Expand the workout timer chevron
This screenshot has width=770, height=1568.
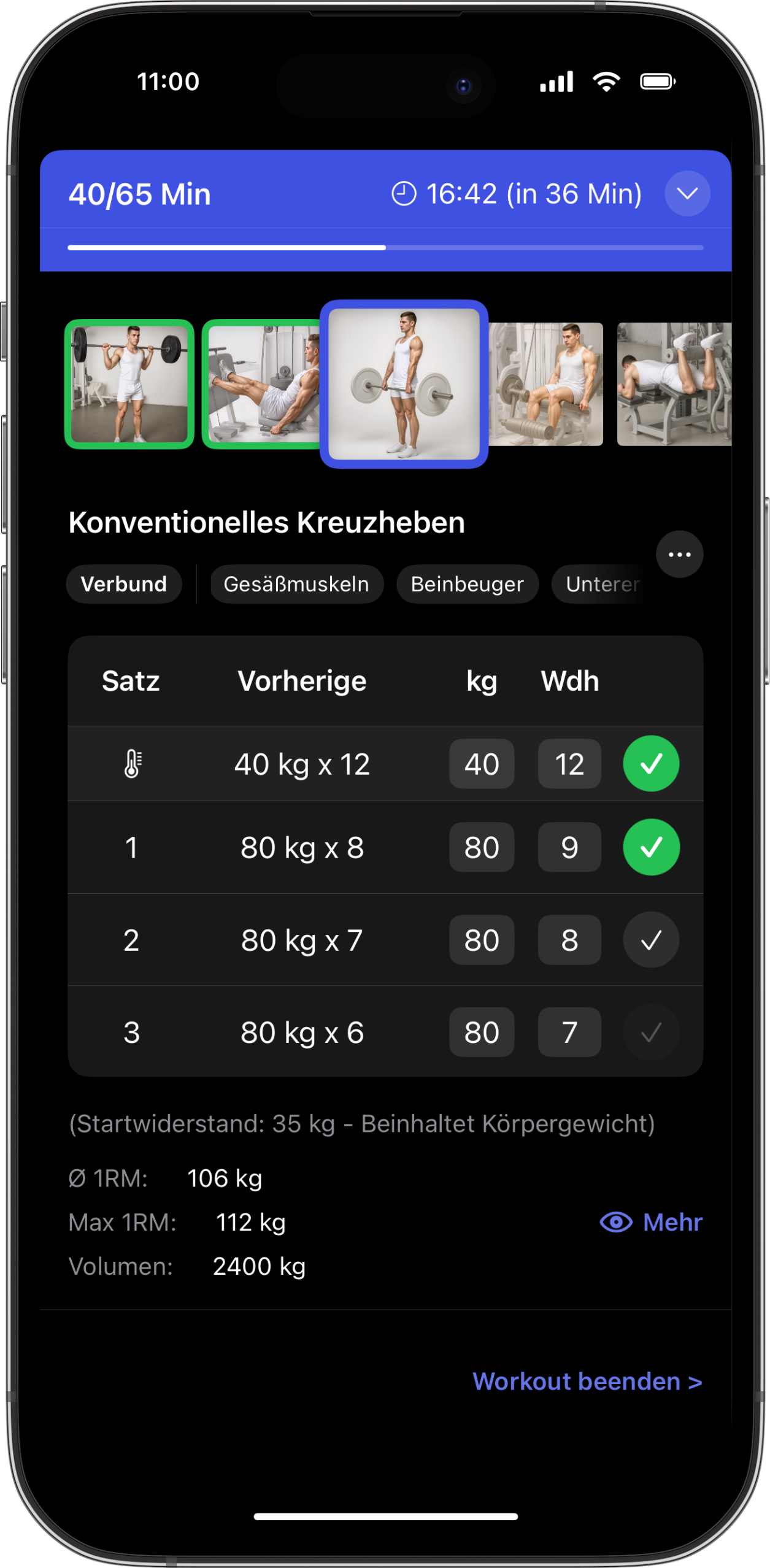(687, 194)
